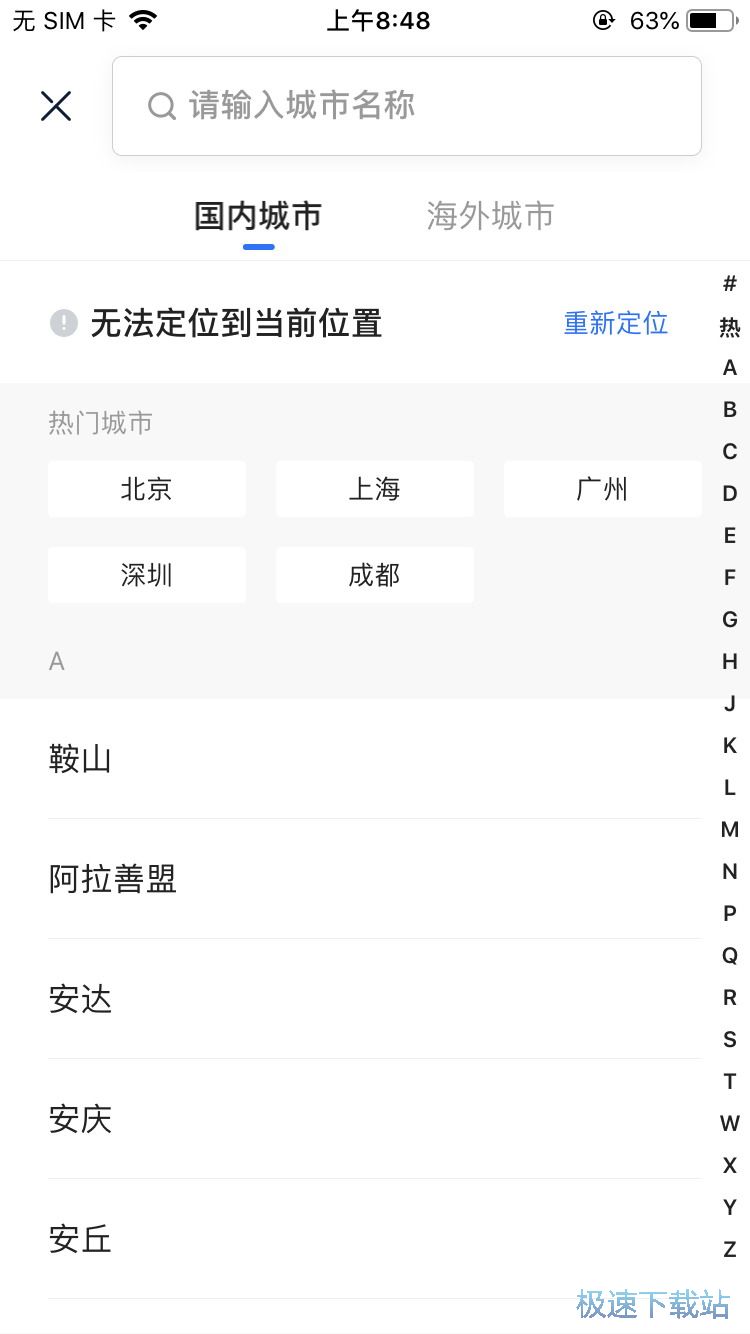This screenshot has height=1334, width=750.
Task: Tap the city name search field
Action: pyautogui.click(x=406, y=106)
